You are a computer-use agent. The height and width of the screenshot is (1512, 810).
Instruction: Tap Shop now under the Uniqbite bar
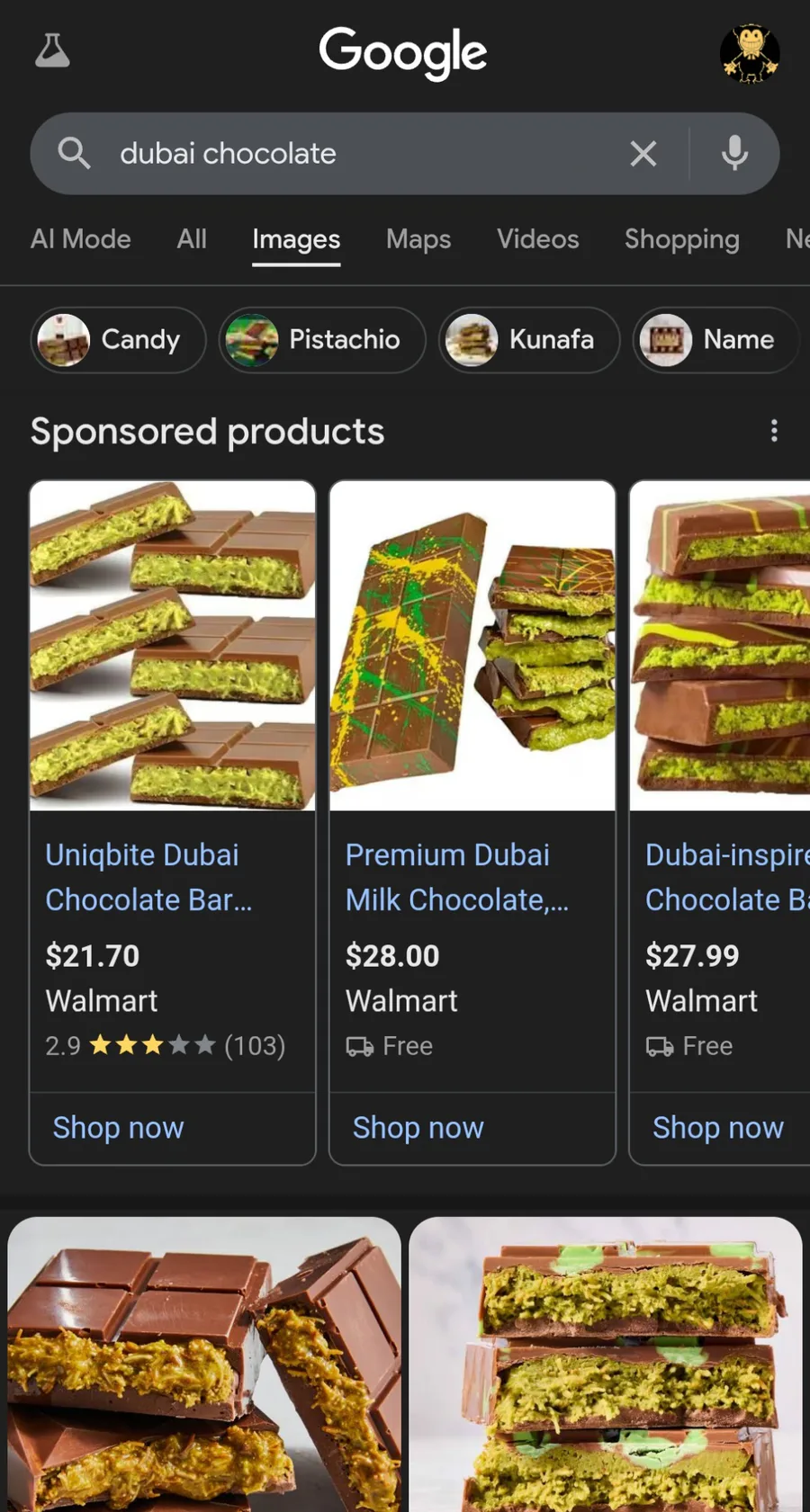[x=118, y=1128]
